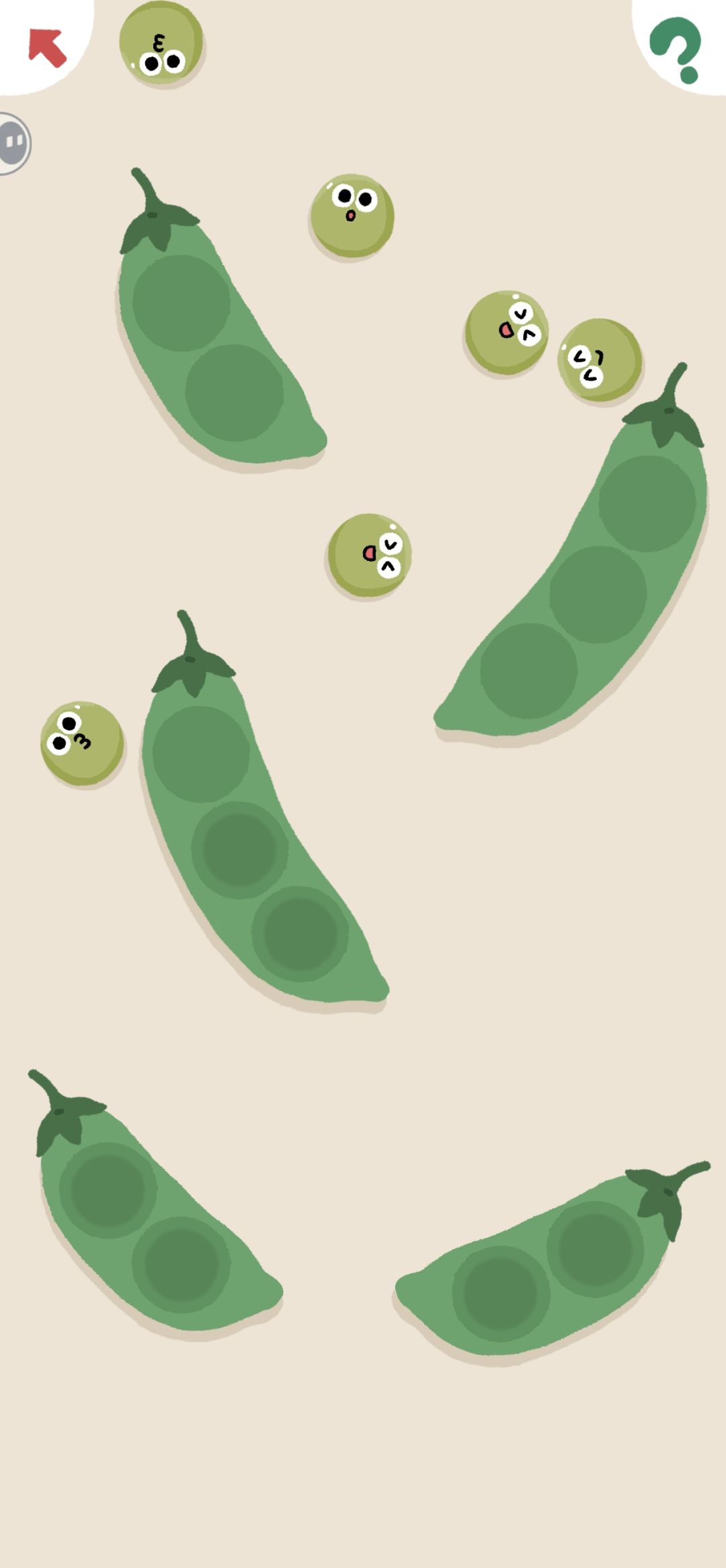
Task: Tap the gray floating assistive button
Action: click(x=13, y=143)
